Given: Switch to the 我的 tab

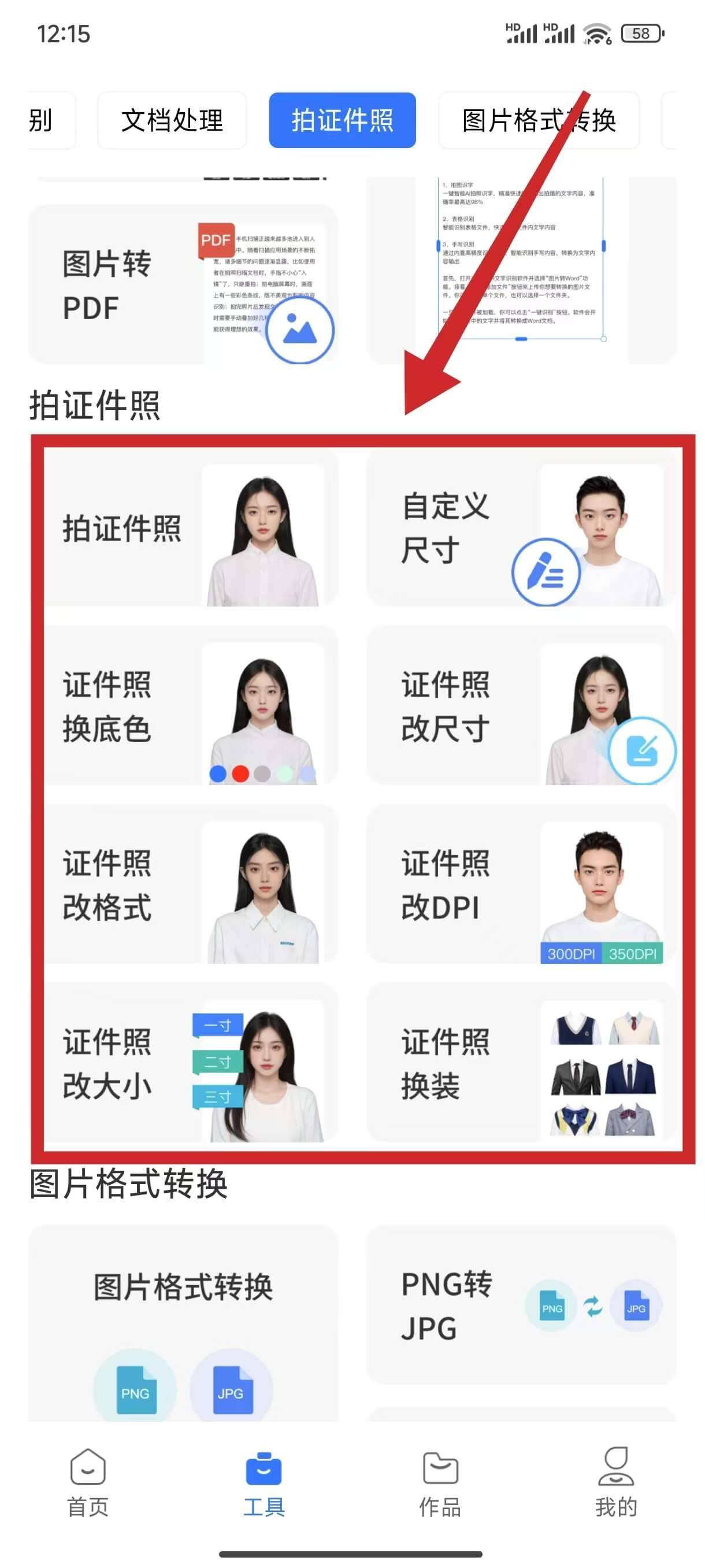Looking at the screenshot, I should [615, 1483].
